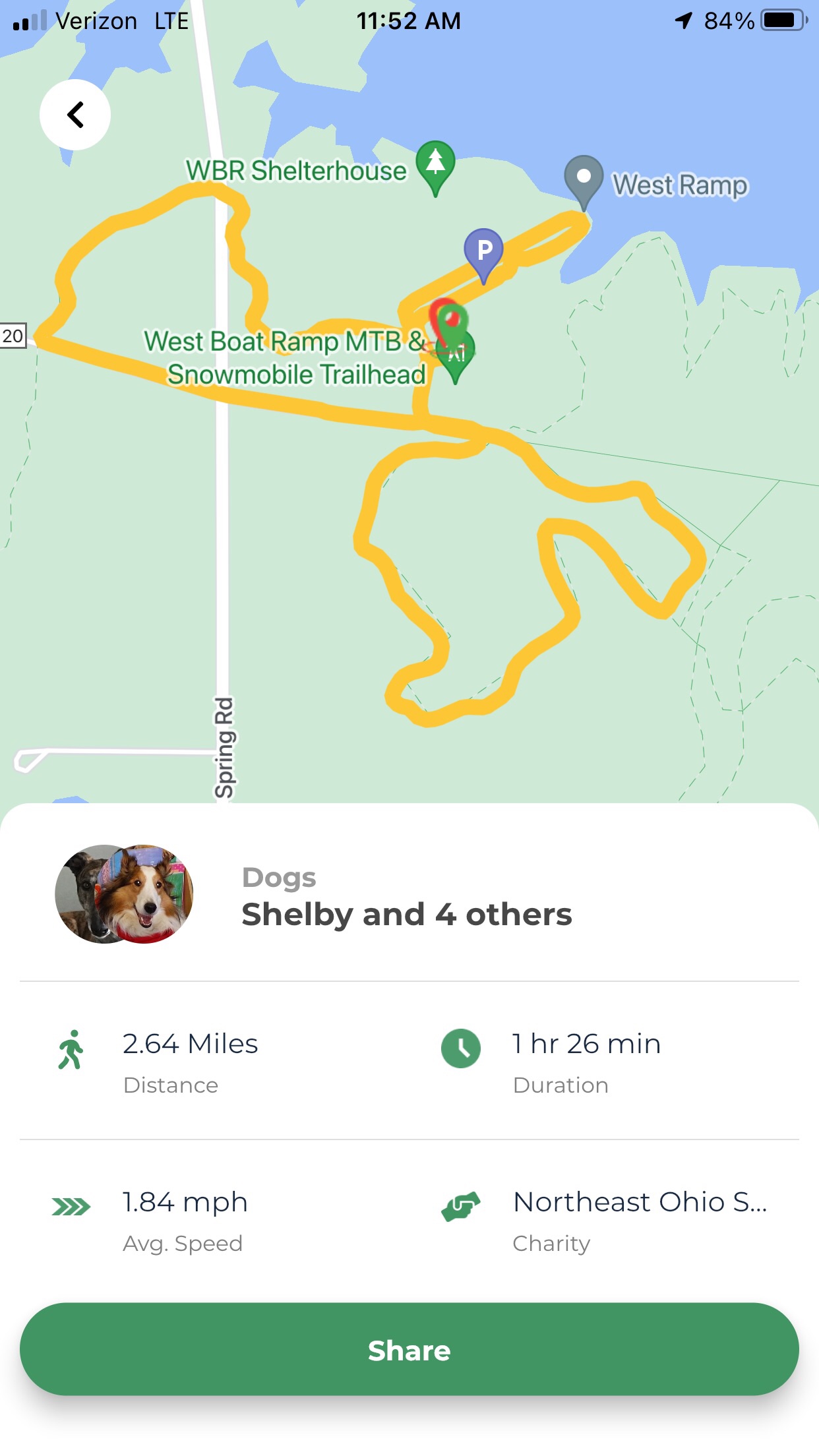
Task: Open the Shelby and 4 others dogs row
Action: tap(406, 897)
